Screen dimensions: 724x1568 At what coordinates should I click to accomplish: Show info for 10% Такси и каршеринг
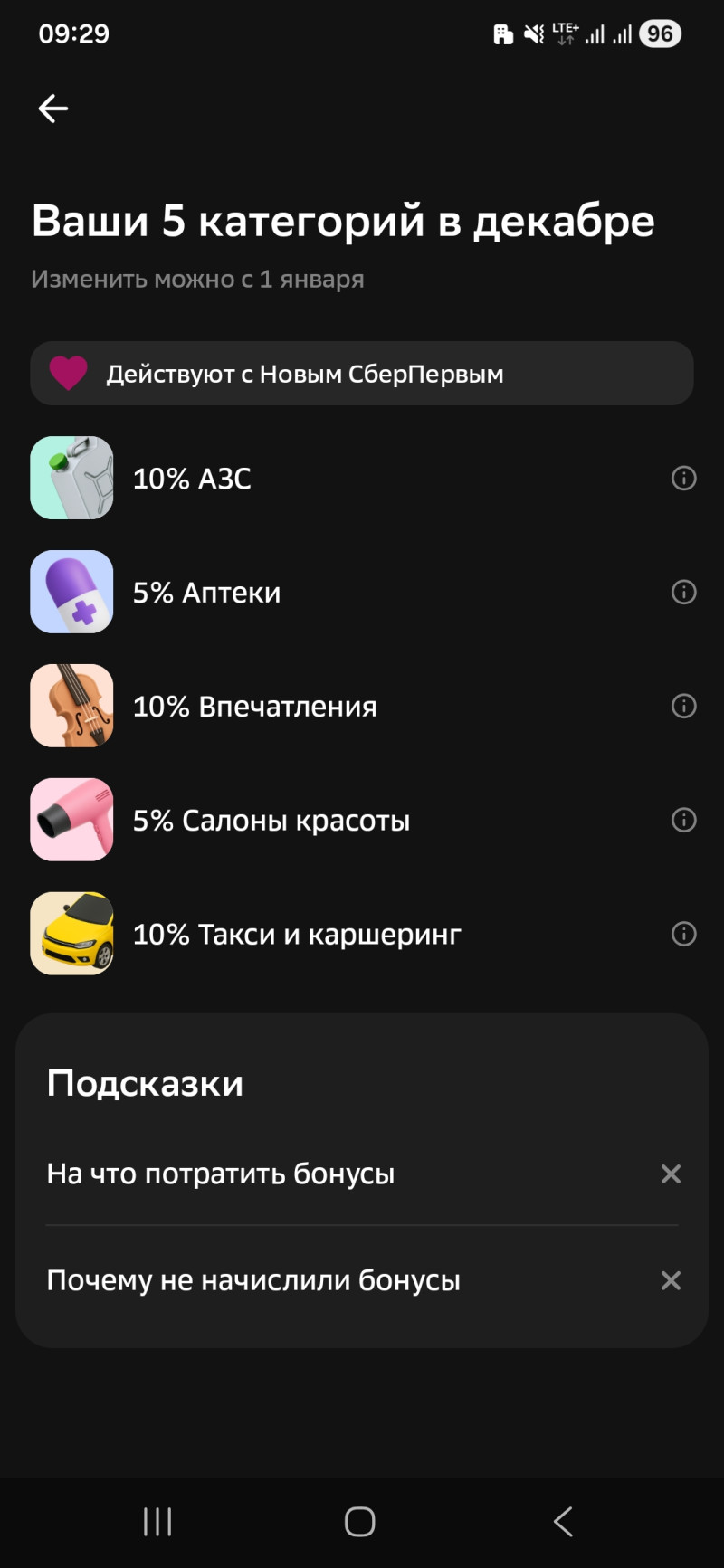point(683,934)
